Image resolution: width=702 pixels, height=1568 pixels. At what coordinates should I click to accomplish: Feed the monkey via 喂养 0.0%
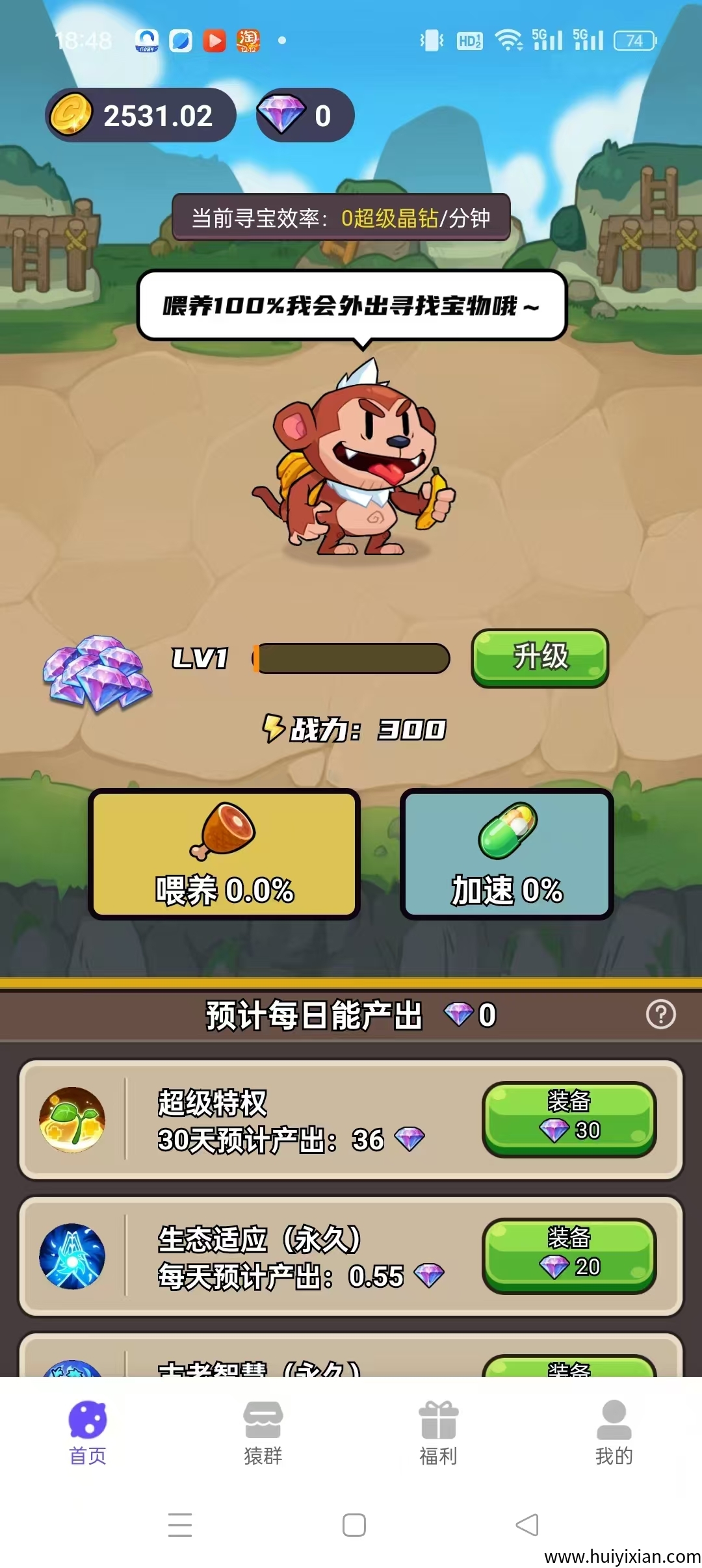224,854
